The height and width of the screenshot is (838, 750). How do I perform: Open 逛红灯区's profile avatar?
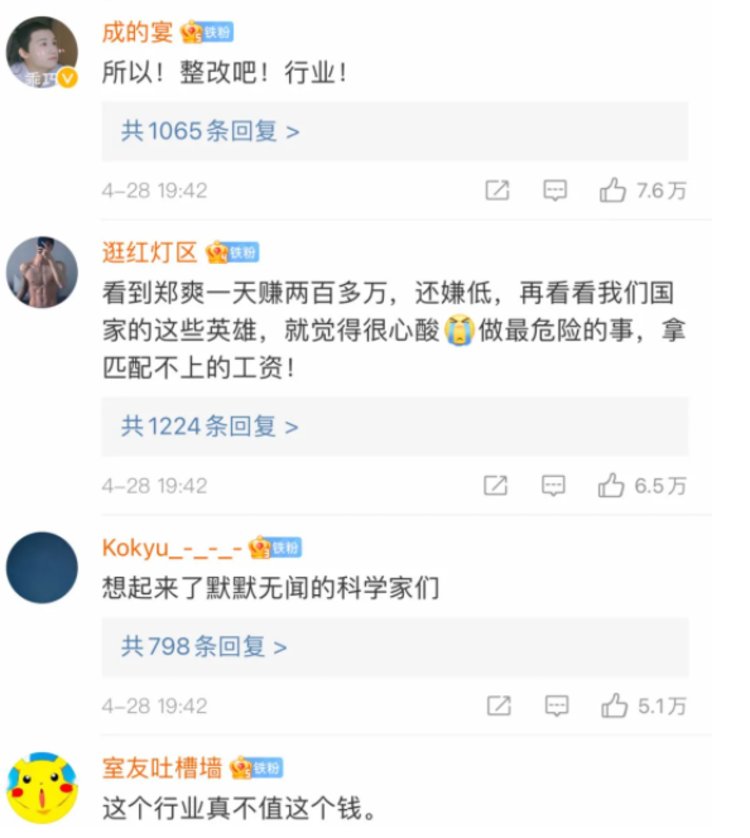coord(42,271)
